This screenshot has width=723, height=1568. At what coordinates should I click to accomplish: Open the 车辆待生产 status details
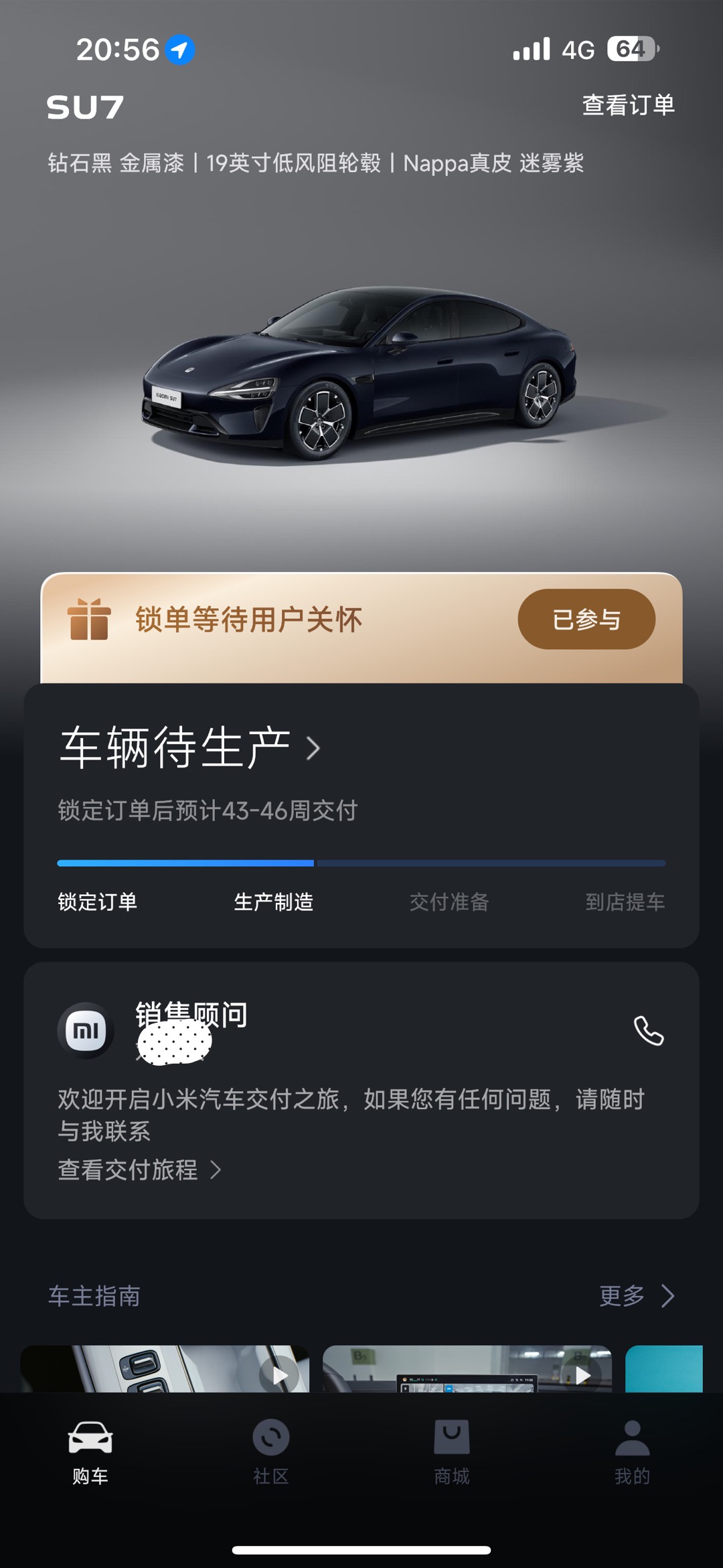pyautogui.click(x=190, y=747)
